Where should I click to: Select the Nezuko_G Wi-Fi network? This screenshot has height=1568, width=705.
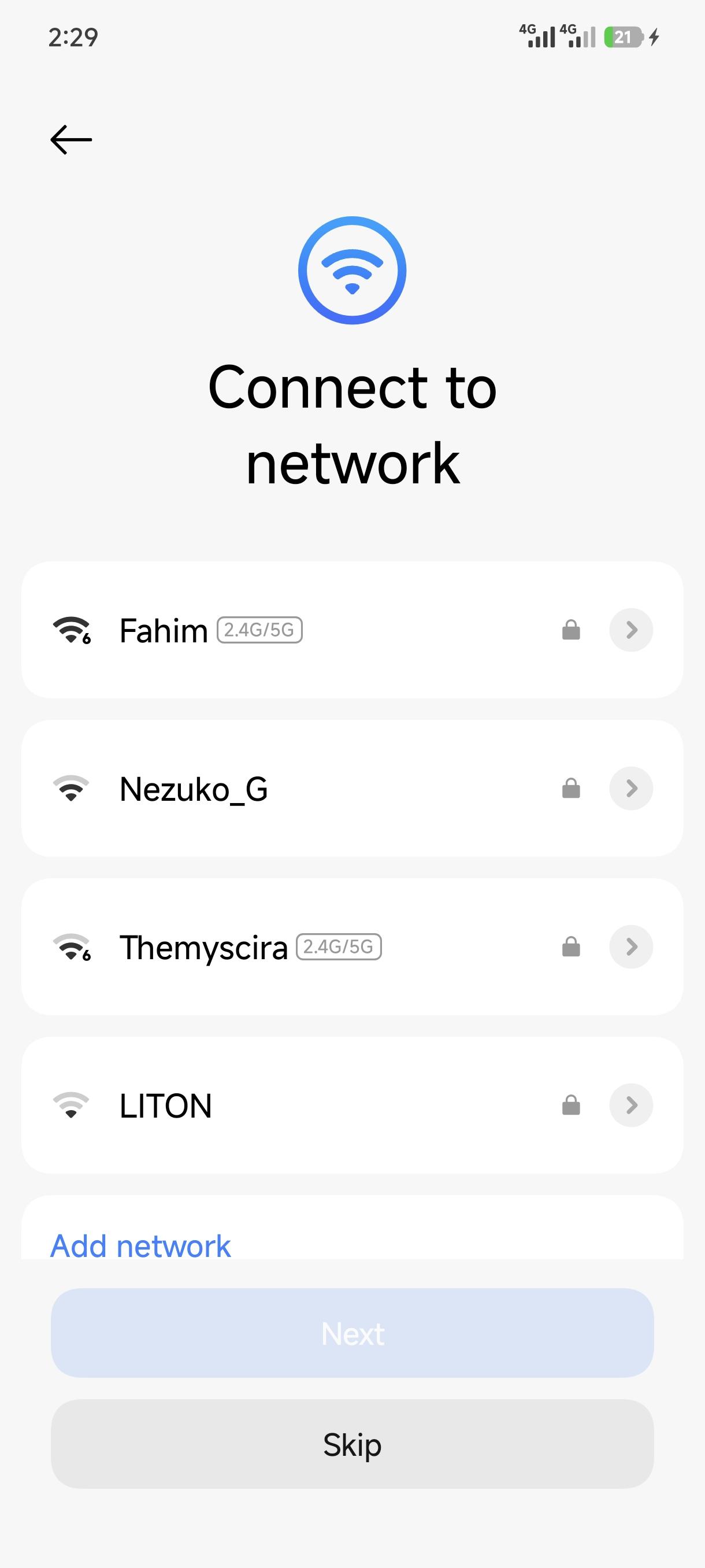[x=352, y=788]
